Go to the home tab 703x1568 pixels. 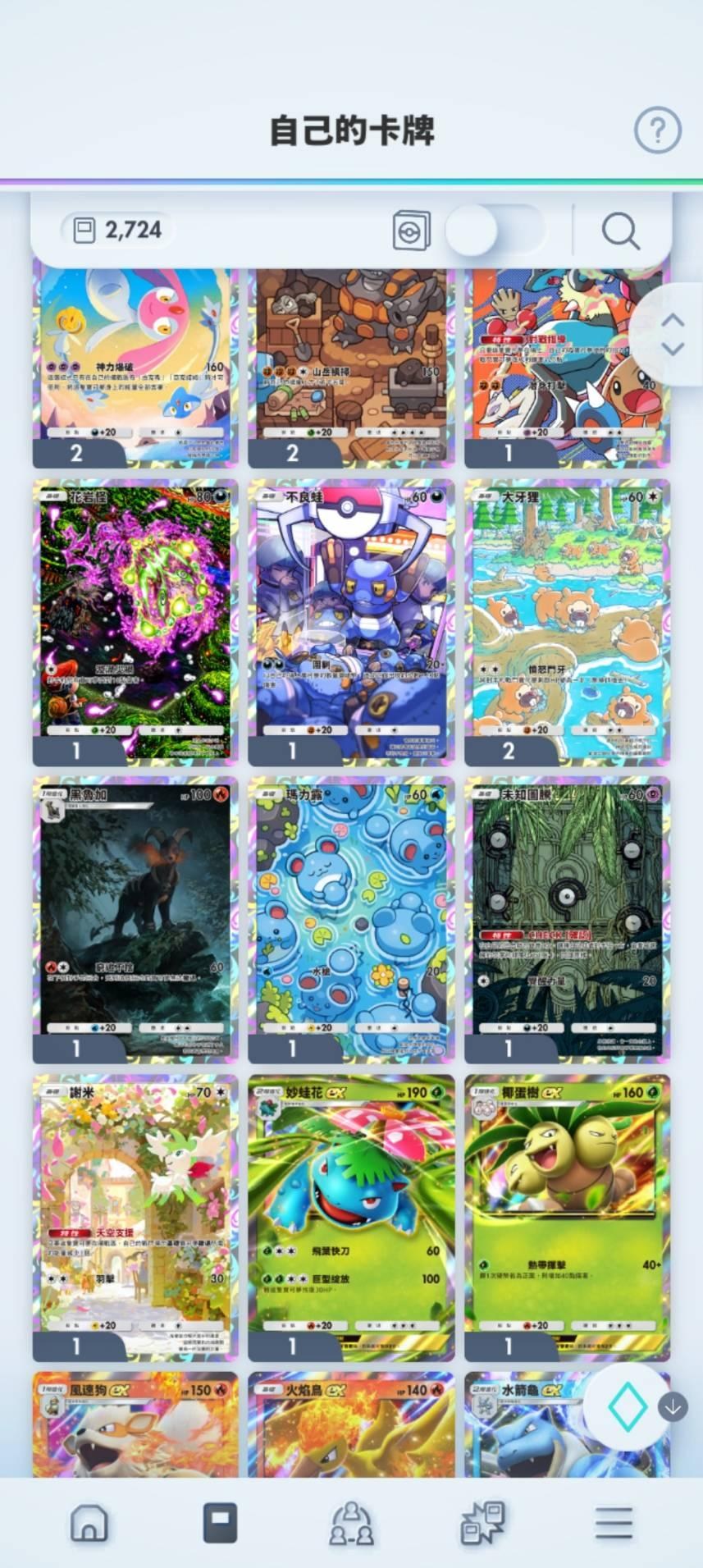pos(89,1523)
